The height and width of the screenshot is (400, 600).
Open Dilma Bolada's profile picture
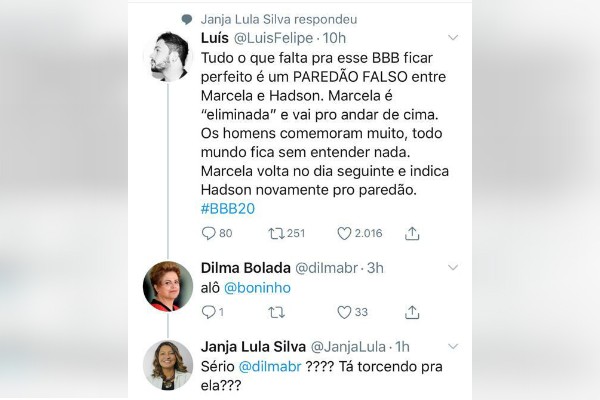click(x=169, y=287)
